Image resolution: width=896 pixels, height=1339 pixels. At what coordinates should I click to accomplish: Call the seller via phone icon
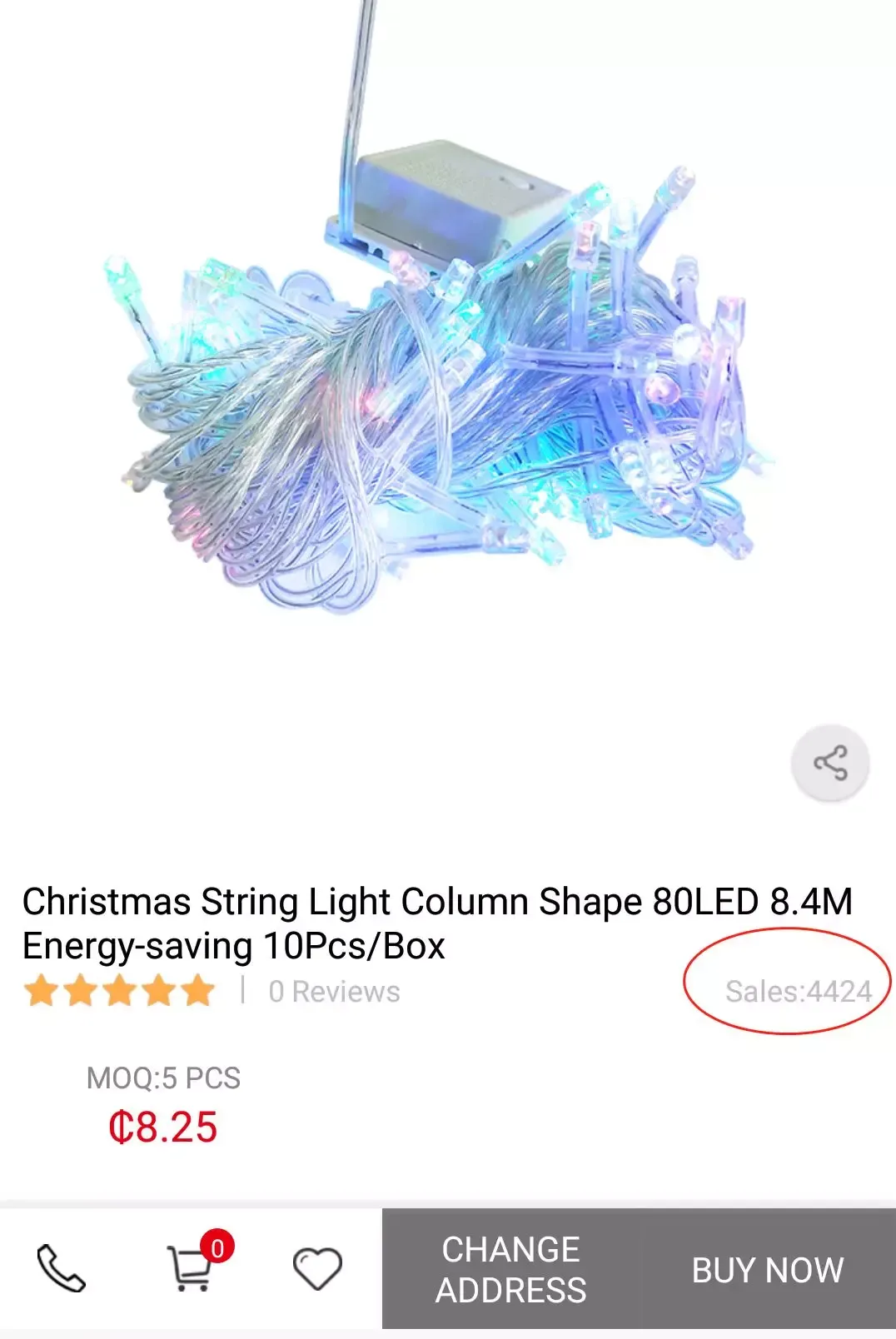(x=61, y=1269)
